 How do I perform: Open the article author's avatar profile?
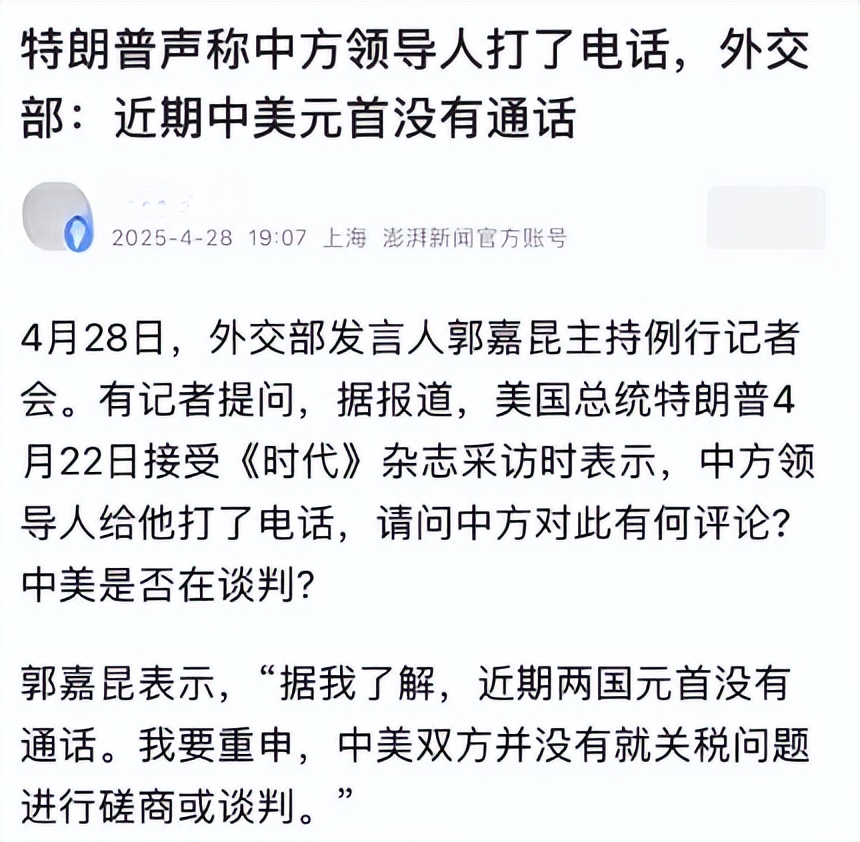point(58,218)
